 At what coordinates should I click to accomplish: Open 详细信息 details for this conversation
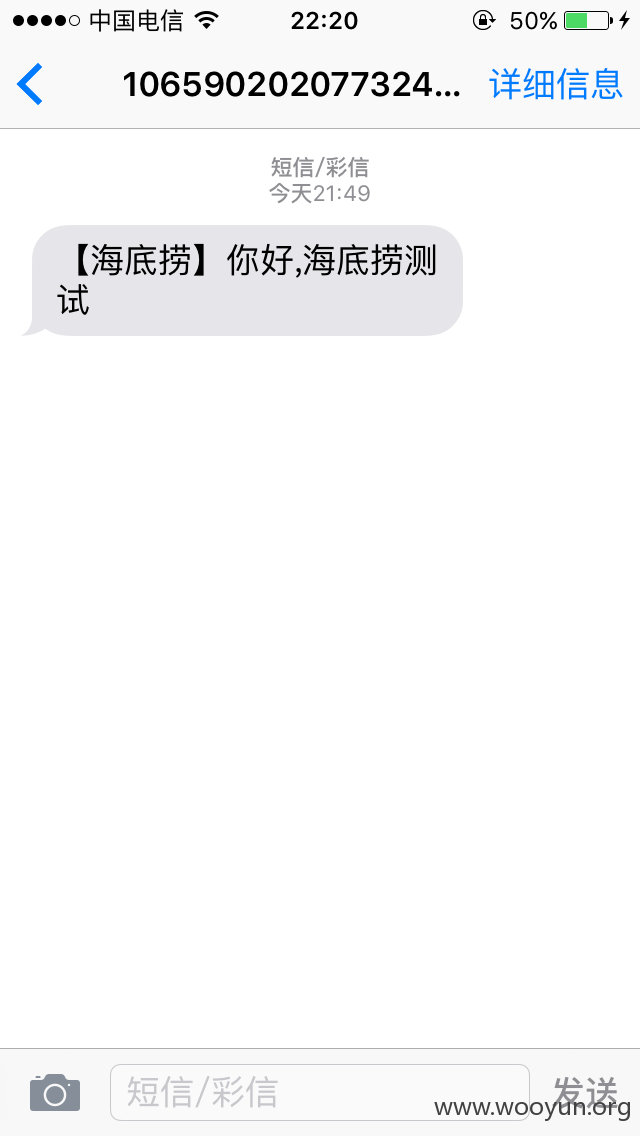click(x=556, y=84)
